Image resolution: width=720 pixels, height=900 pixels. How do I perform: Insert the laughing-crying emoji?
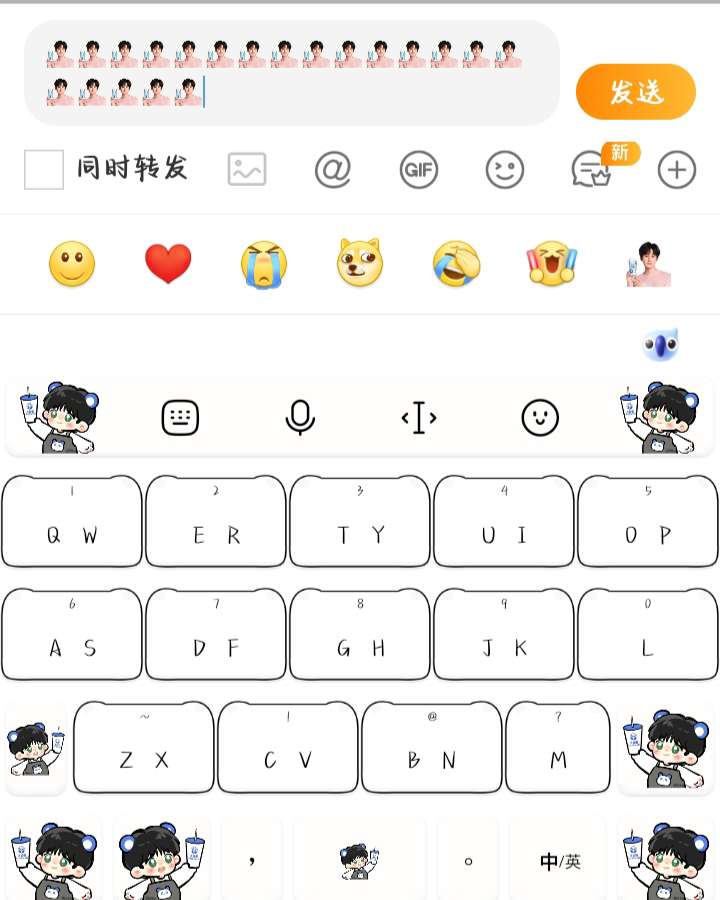(456, 265)
